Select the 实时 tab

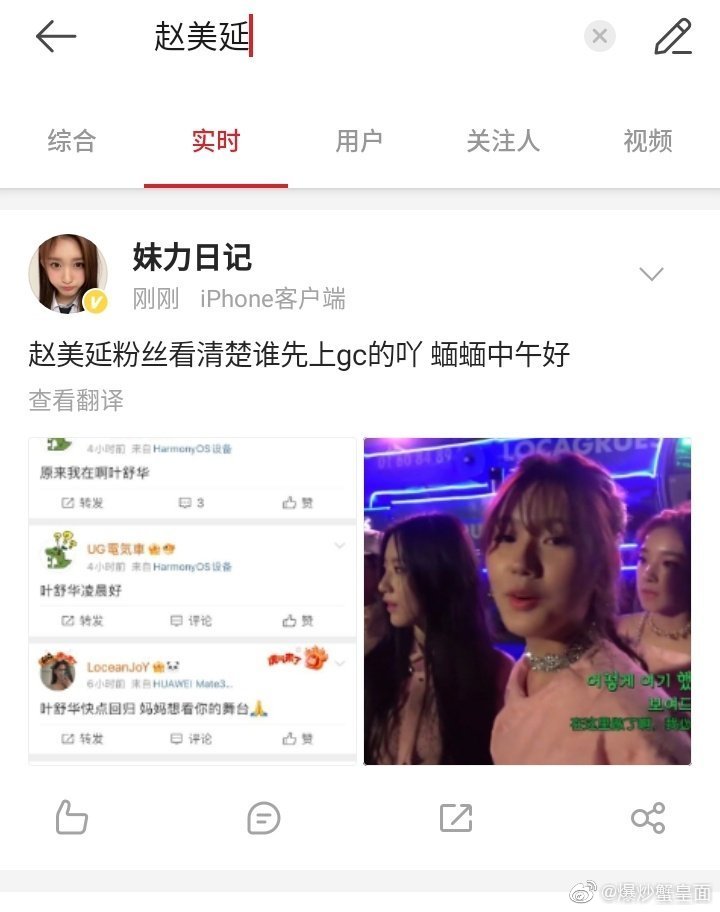coord(216,141)
